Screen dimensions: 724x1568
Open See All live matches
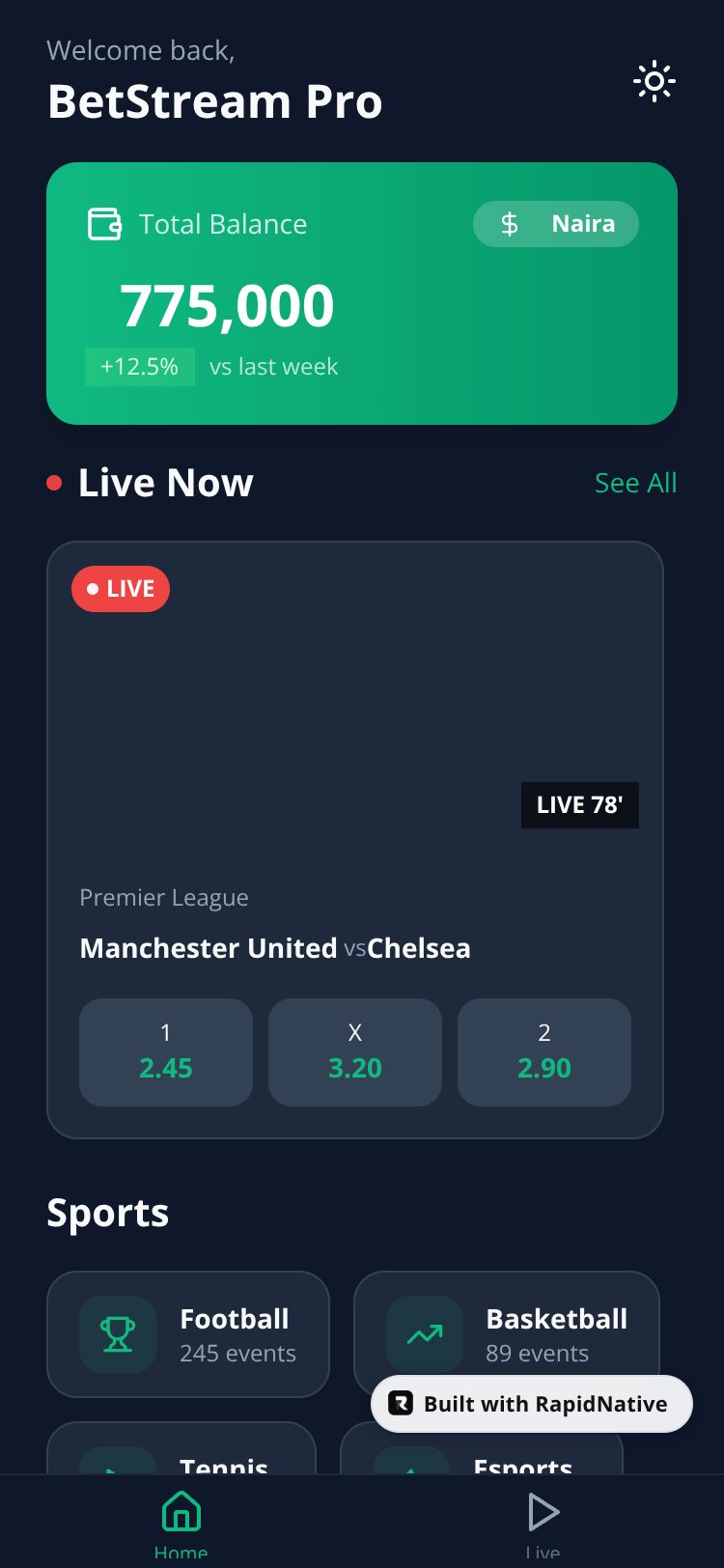(635, 483)
